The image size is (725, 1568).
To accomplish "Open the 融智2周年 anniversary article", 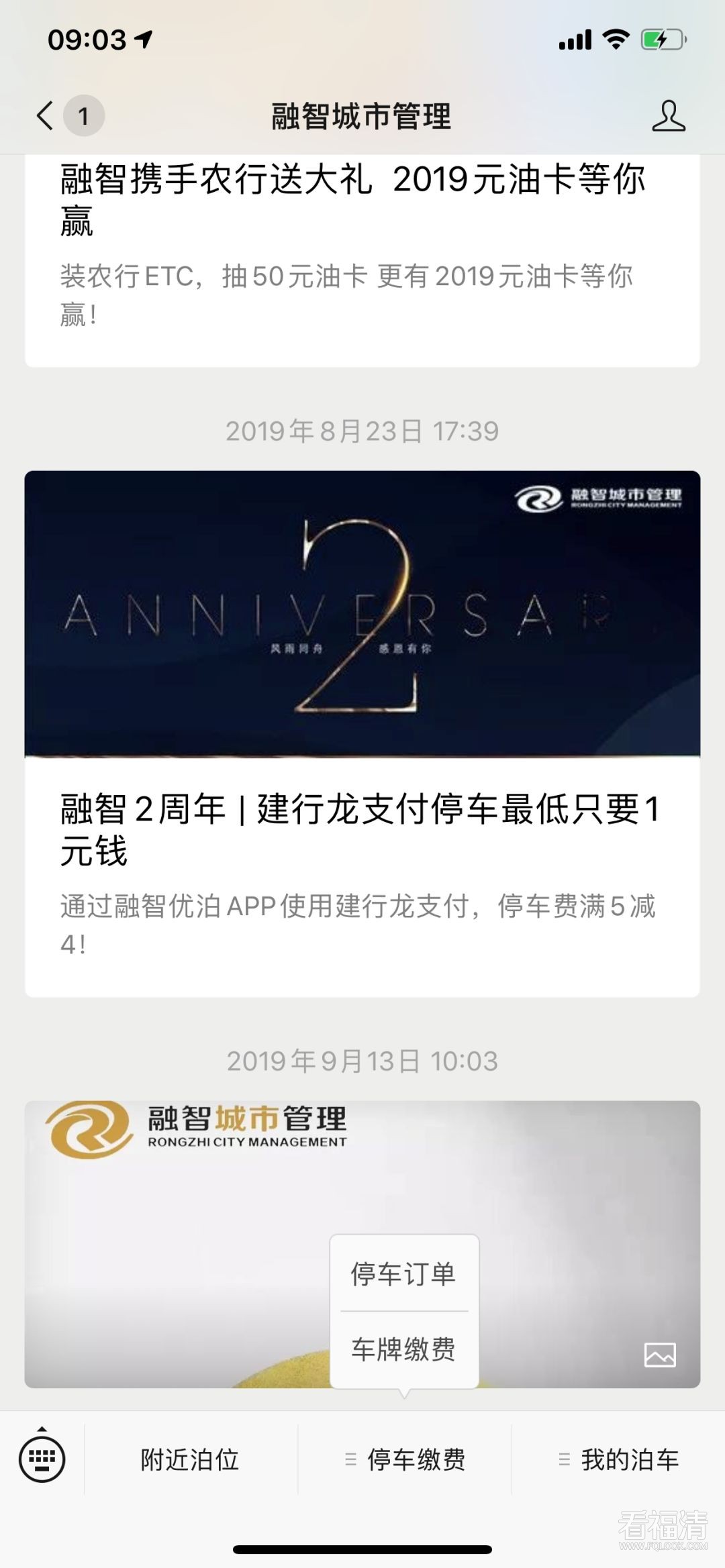I will click(x=362, y=731).
